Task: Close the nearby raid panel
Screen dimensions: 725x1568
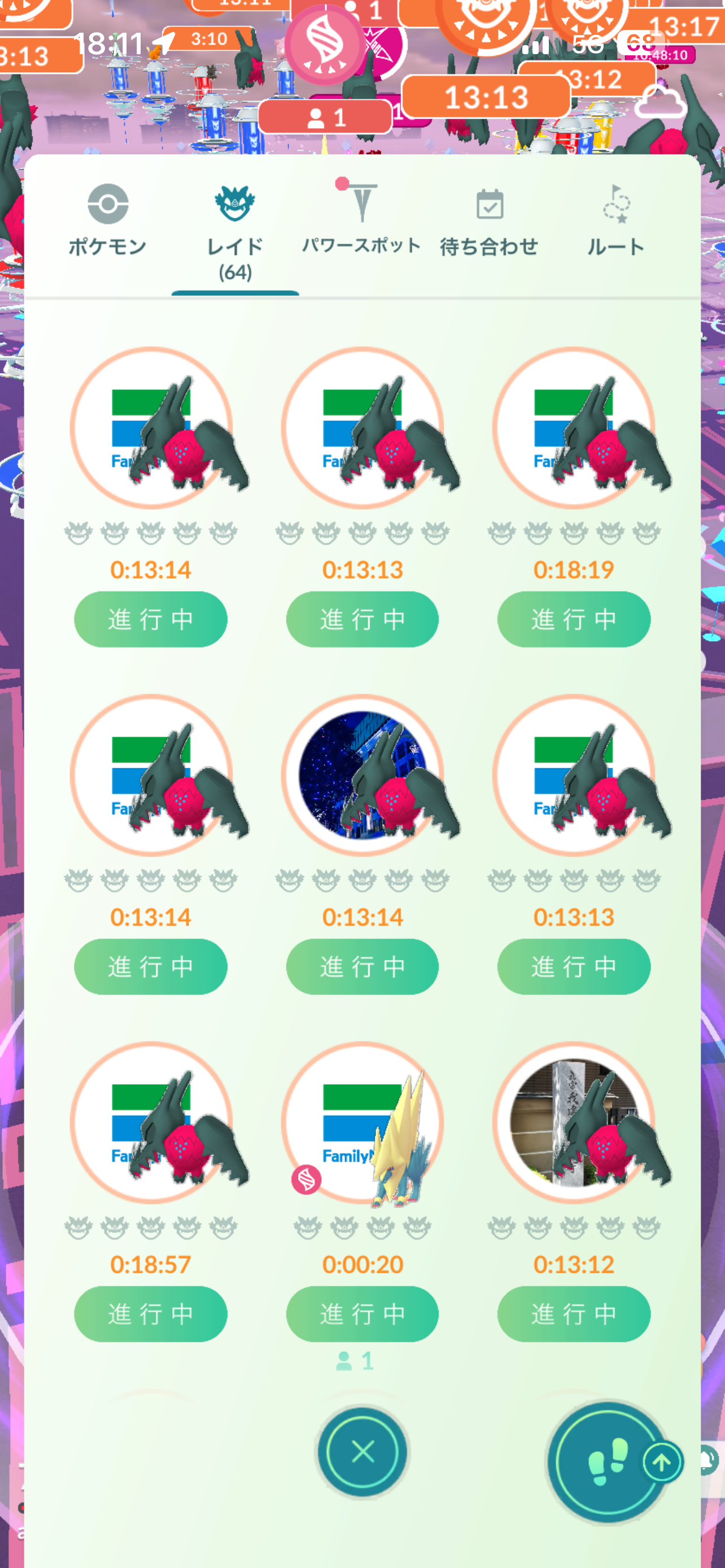Action: point(363,1452)
